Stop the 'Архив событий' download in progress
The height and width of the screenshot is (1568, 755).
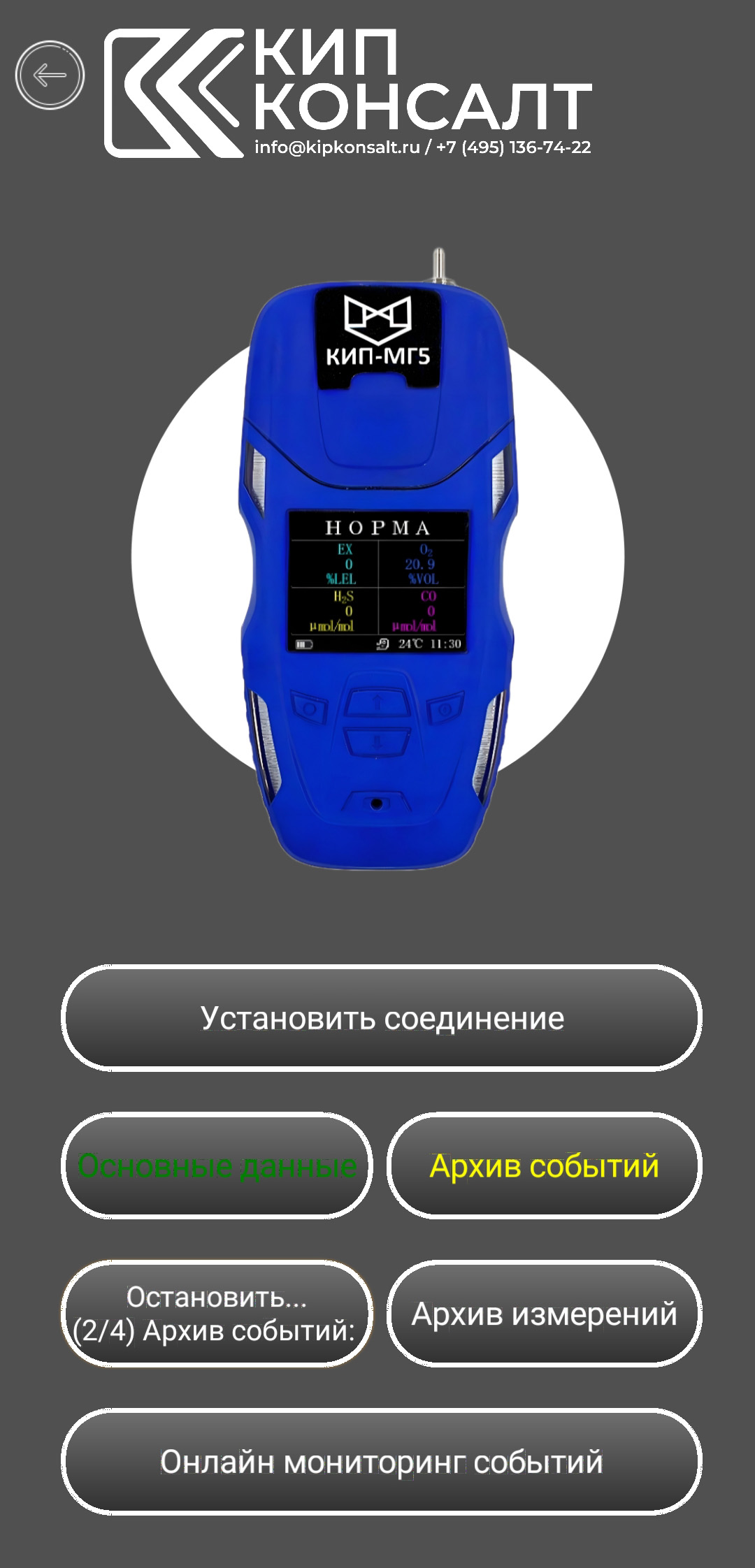(x=217, y=1314)
